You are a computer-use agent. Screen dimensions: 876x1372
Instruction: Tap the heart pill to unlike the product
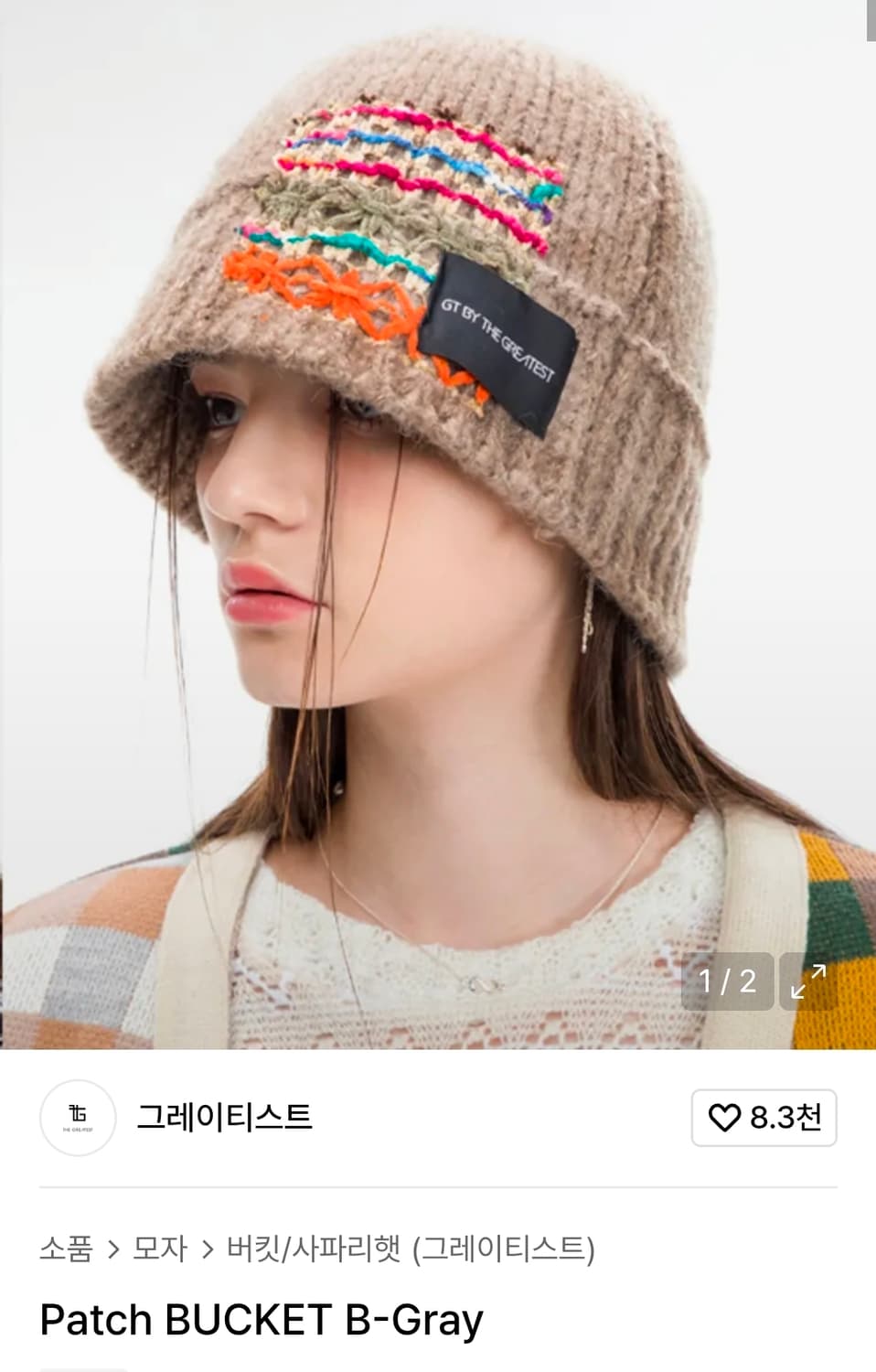[763, 1118]
